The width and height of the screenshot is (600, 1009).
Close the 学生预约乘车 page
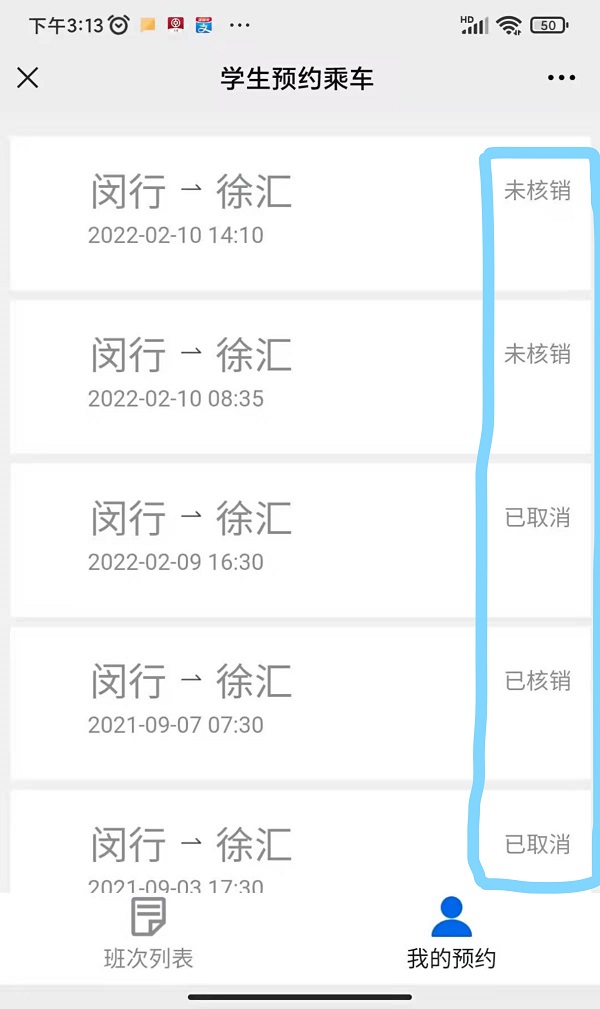[28, 78]
